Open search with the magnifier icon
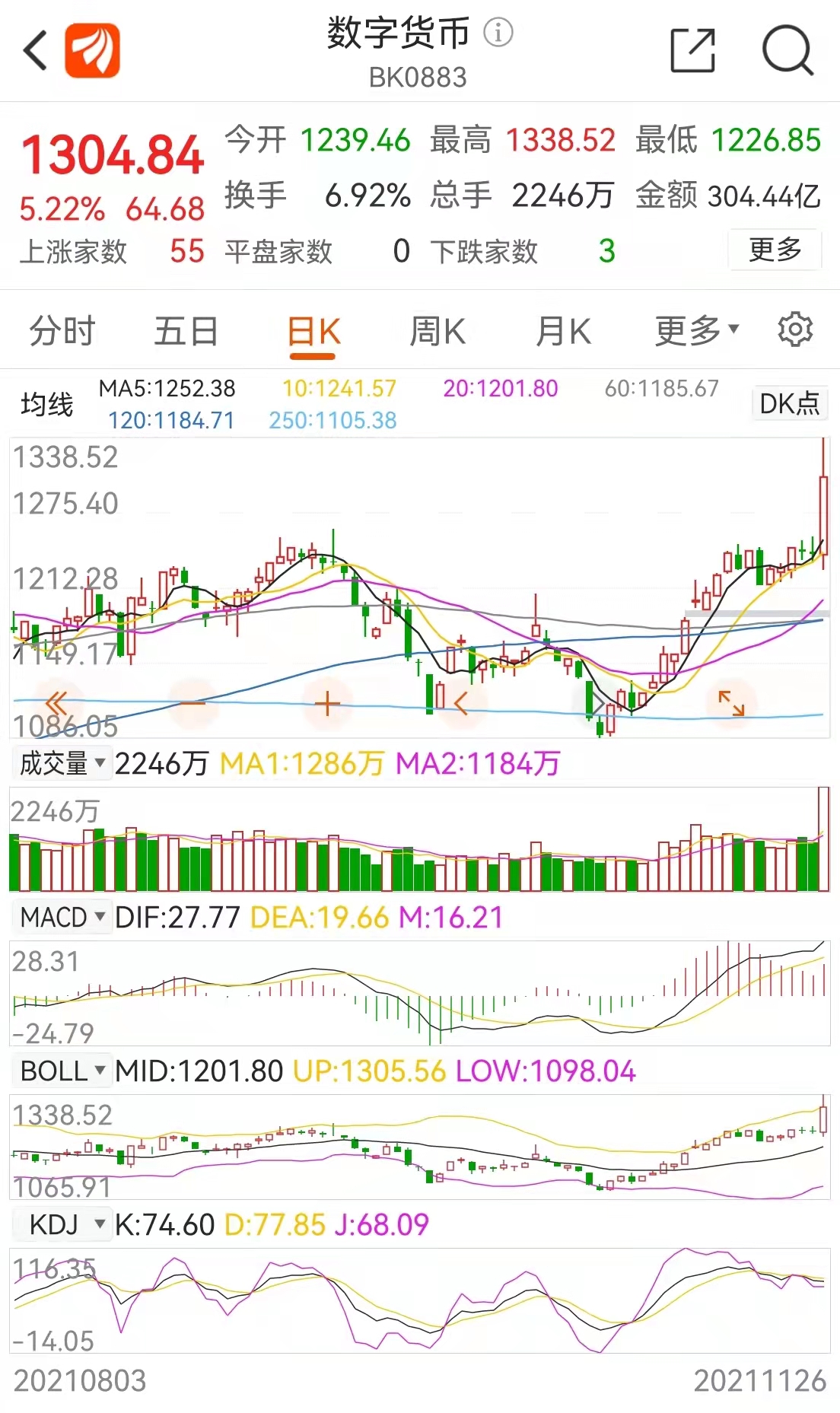This screenshot has width=840, height=1413. pos(789,51)
